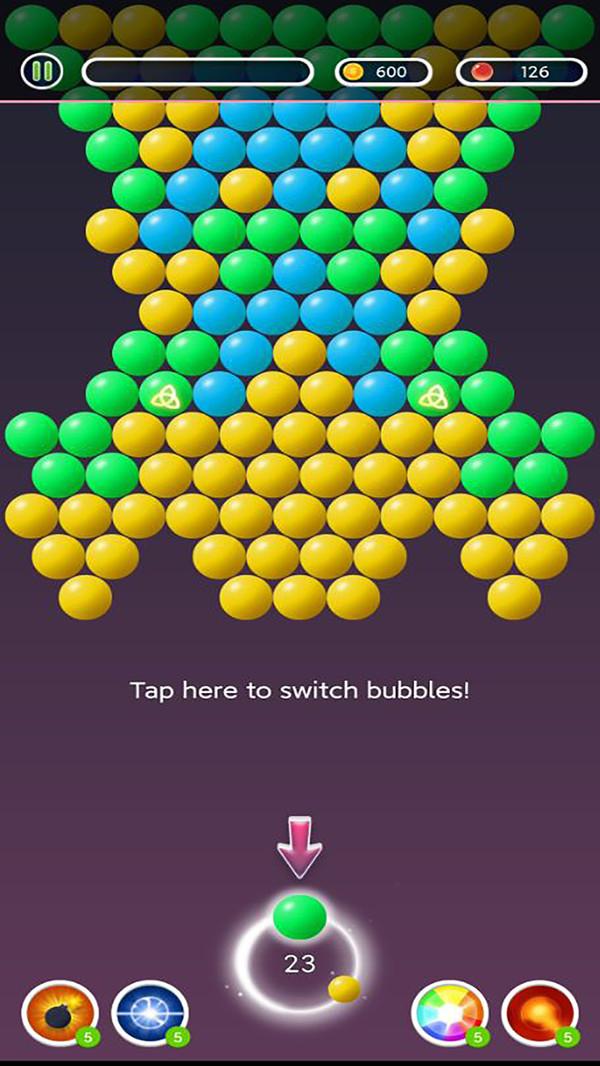Activate the red fireball power-up
Image resolution: width=600 pixels, height=1066 pixels.
tap(539, 1013)
